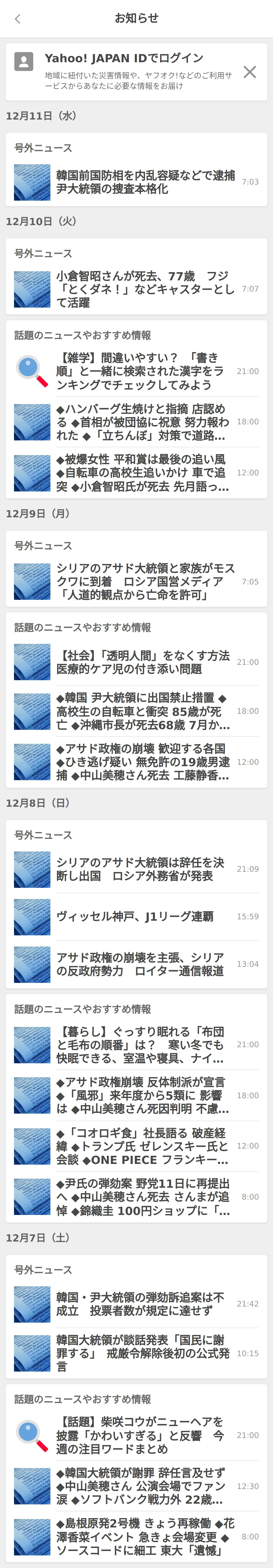Open the 被爆女性 平和賞 news digest
This screenshot has height=1568, width=273.
[143, 473]
